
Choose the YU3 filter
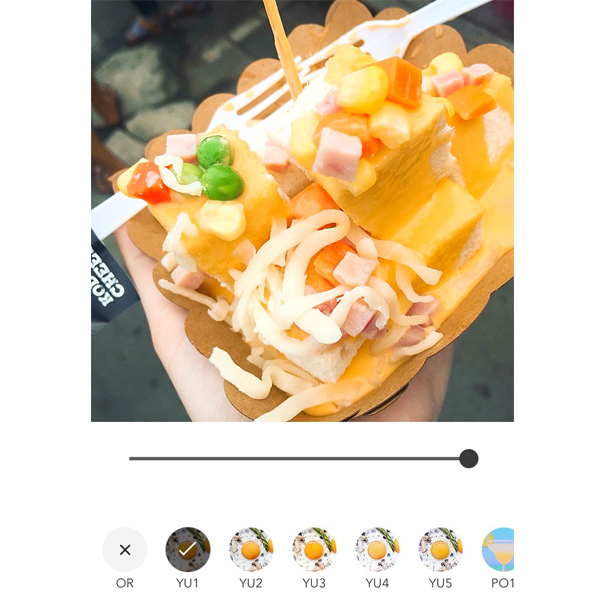314,549
